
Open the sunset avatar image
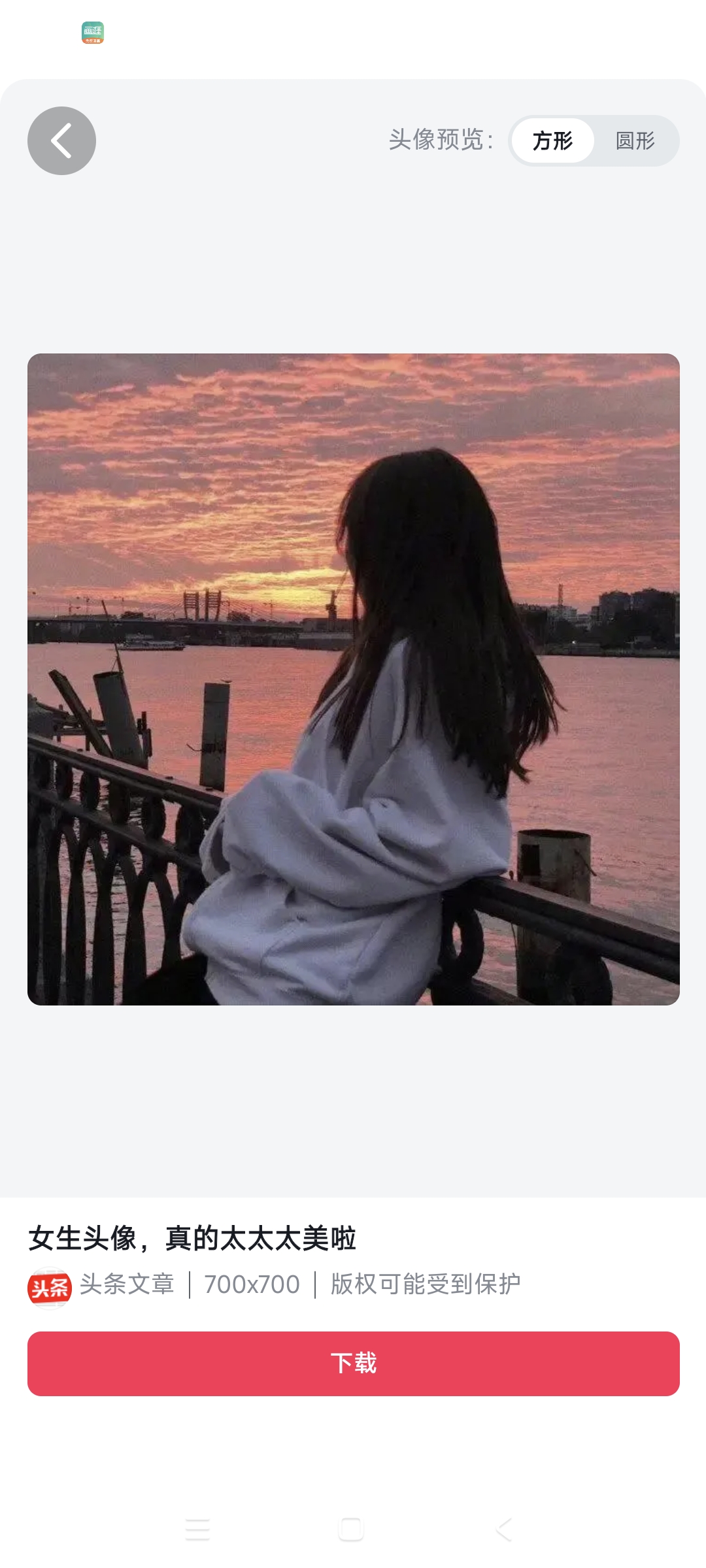click(353, 679)
